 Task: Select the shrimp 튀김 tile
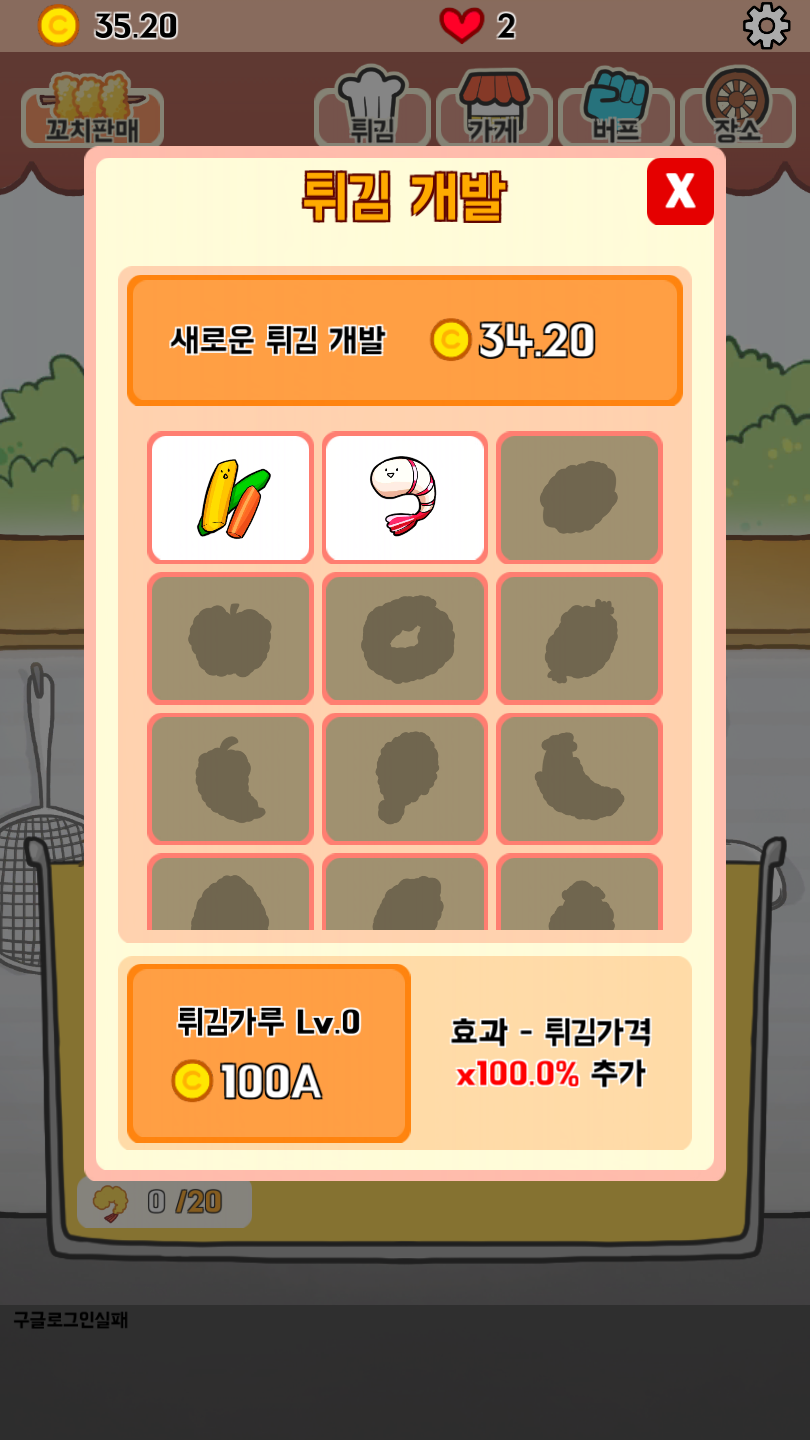click(405, 498)
